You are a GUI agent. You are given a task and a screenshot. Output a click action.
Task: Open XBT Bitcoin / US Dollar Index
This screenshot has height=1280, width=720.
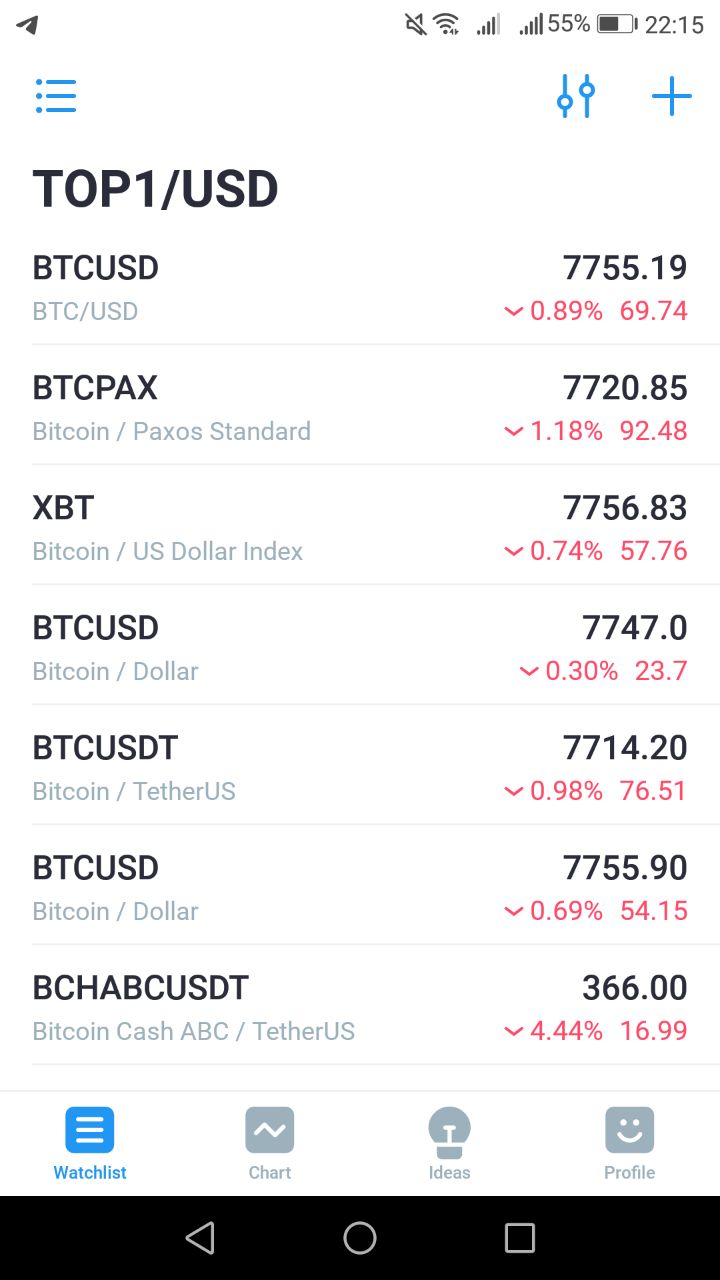360,528
